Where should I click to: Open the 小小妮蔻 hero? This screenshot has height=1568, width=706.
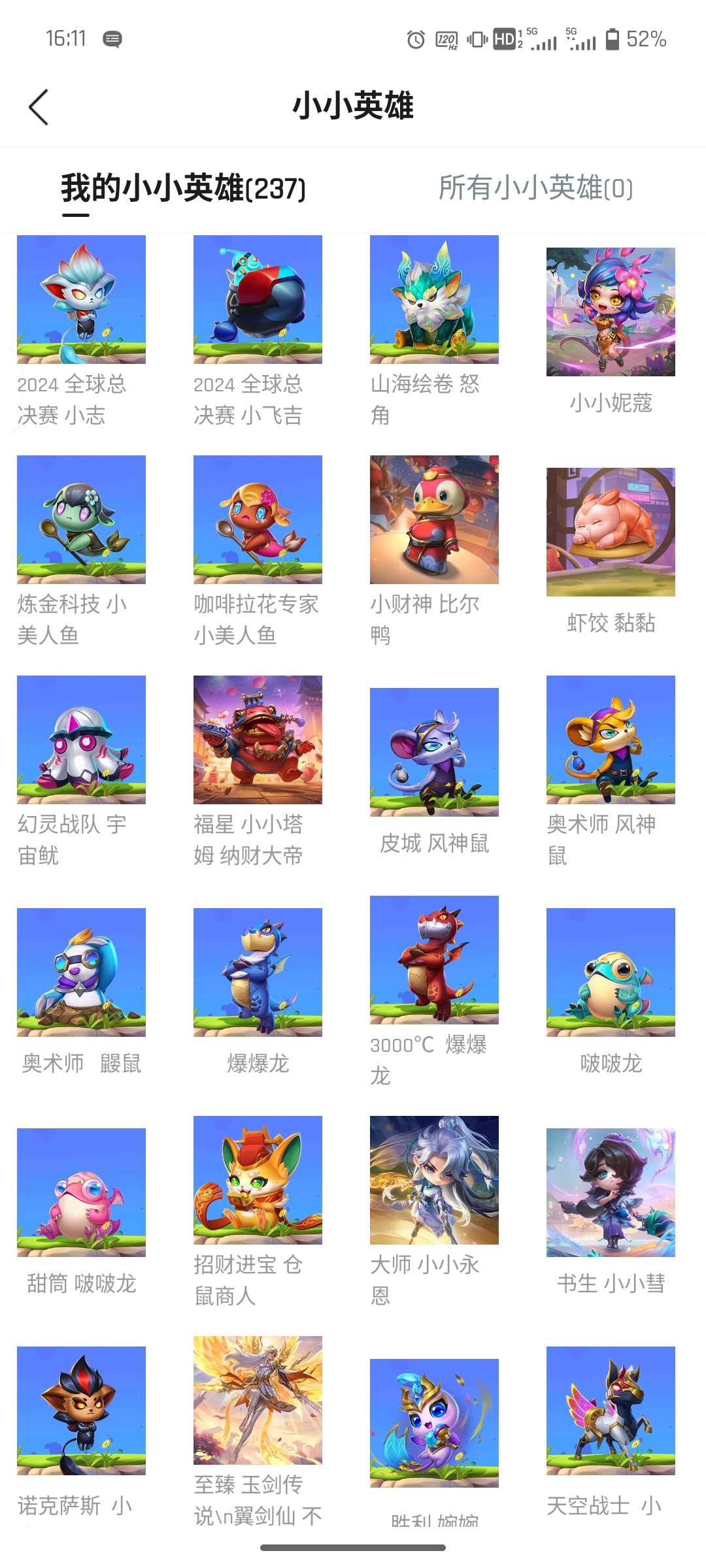click(611, 312)
